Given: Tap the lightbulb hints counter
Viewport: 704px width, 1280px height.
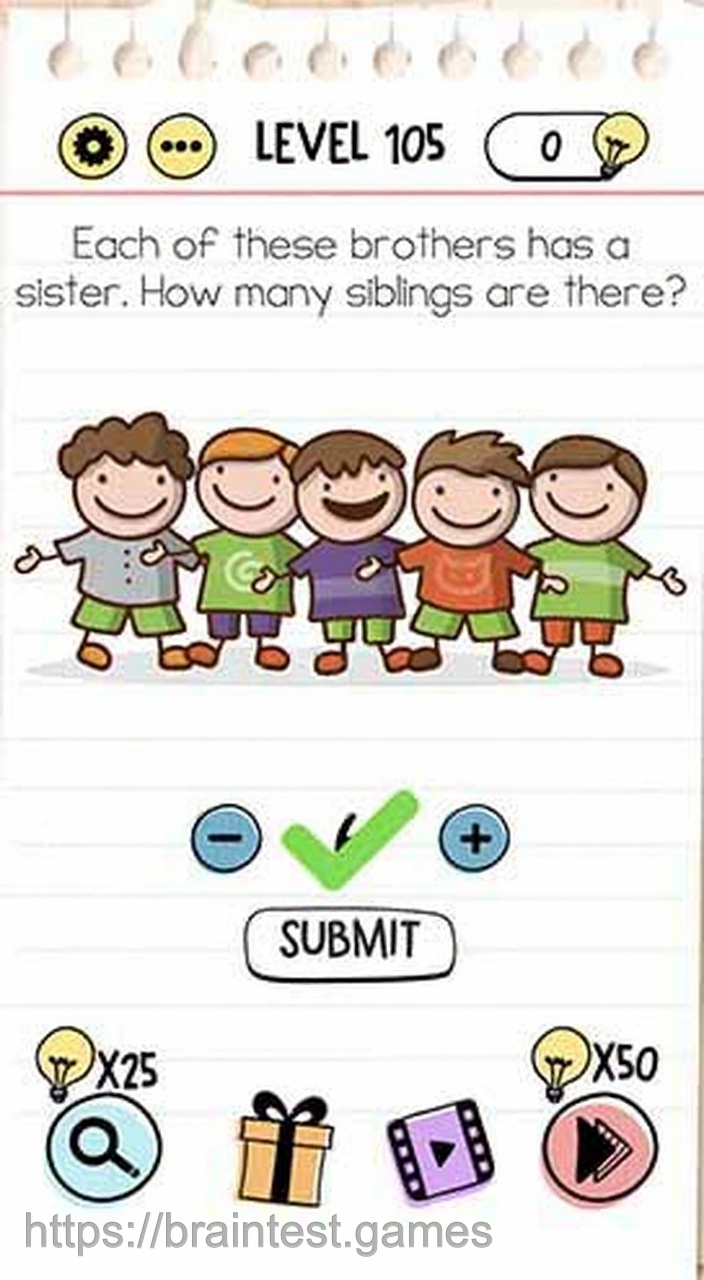Looking at the screenshot, I should (x=567, y=147).
